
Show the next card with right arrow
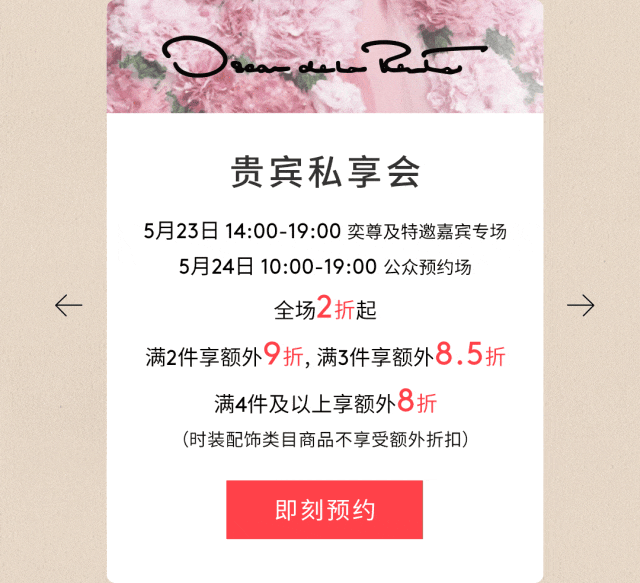(x=580, y=305)
